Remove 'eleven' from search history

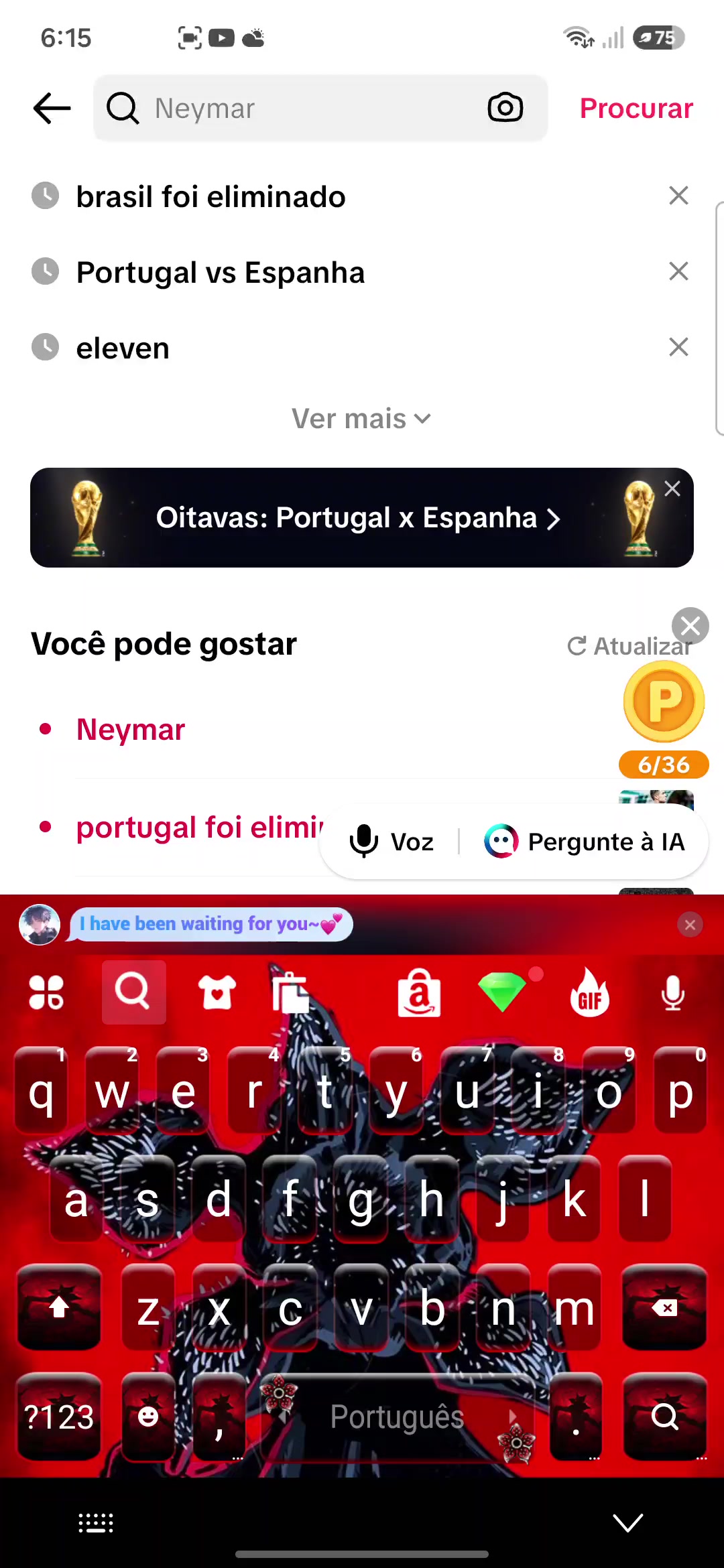[x=678, y=347]
